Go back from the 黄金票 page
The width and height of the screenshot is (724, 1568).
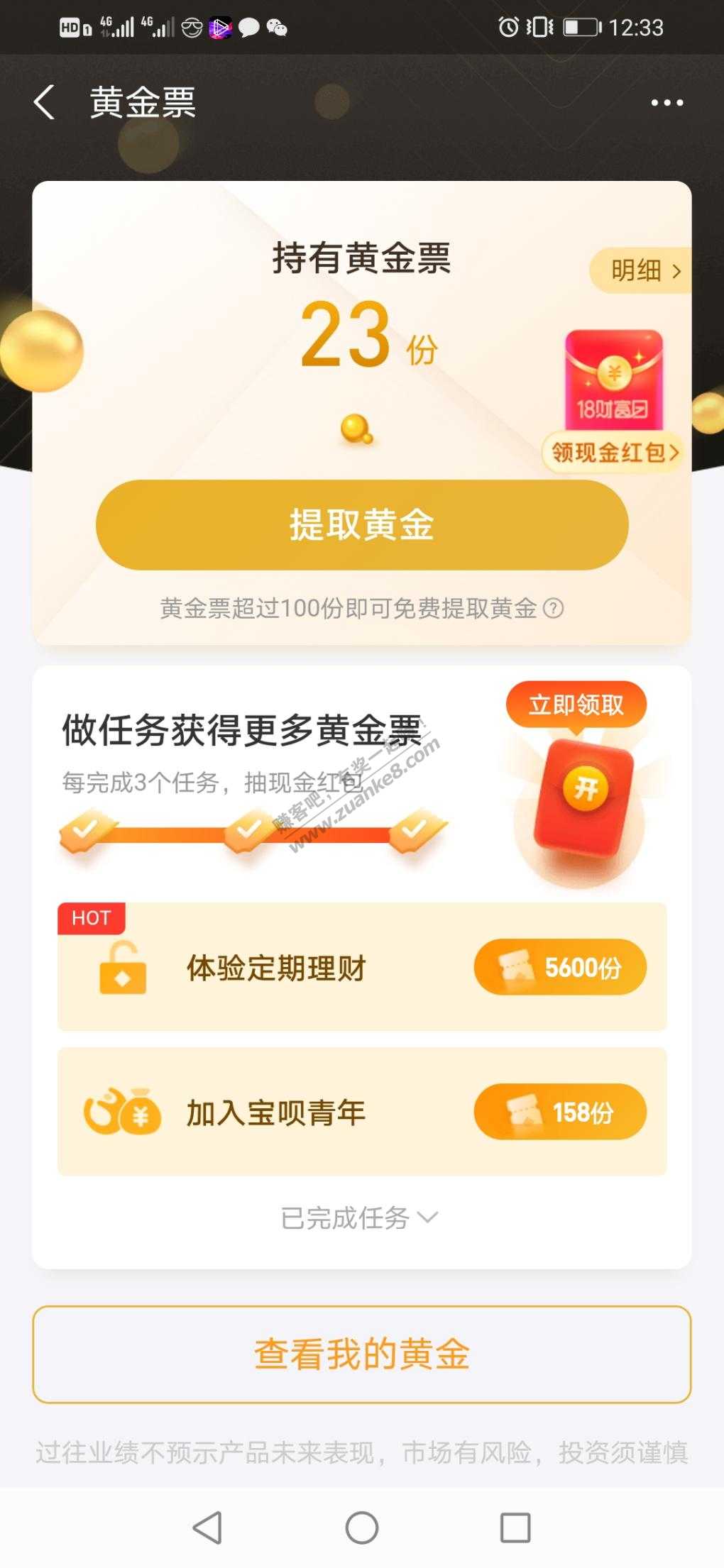pos(44,102)
